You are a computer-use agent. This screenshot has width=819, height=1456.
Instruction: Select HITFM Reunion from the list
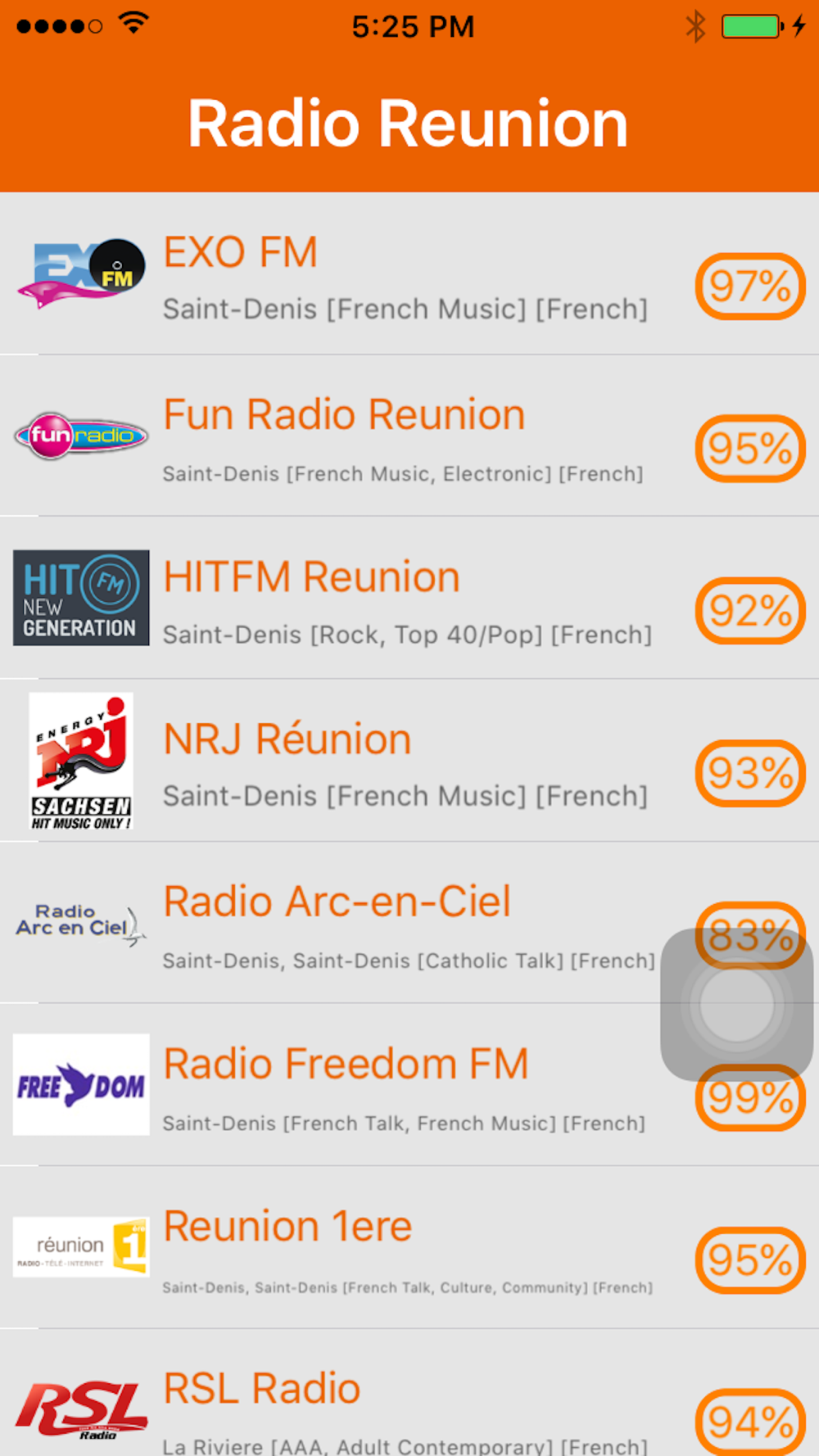click(409, 598)
